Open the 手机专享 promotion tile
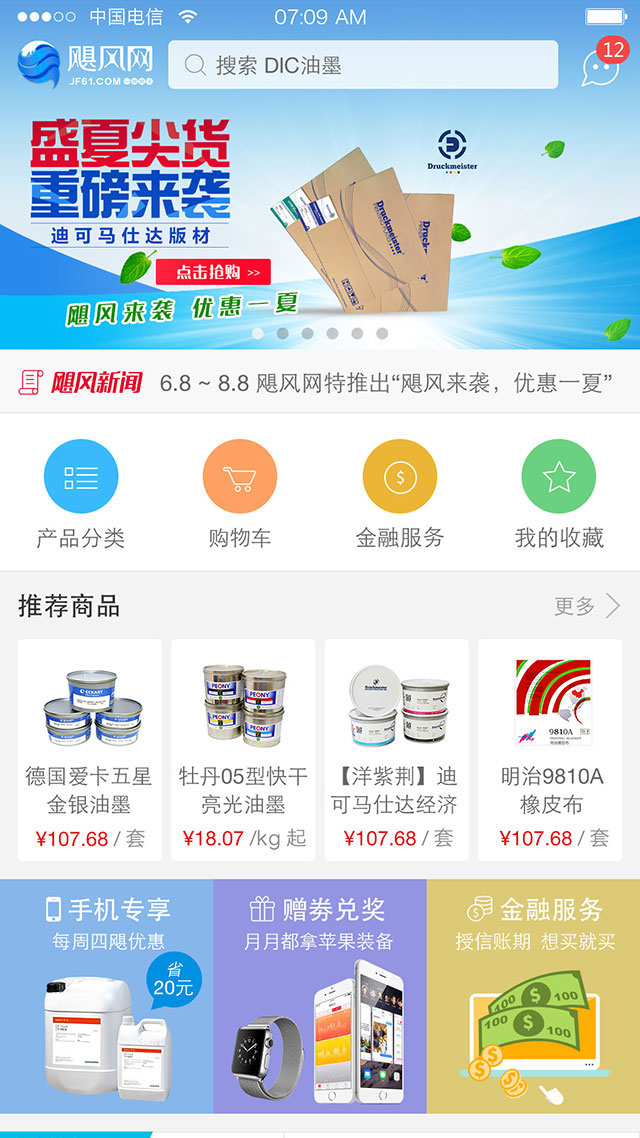Screen dimensions: 640x1138 click(107, 996)
